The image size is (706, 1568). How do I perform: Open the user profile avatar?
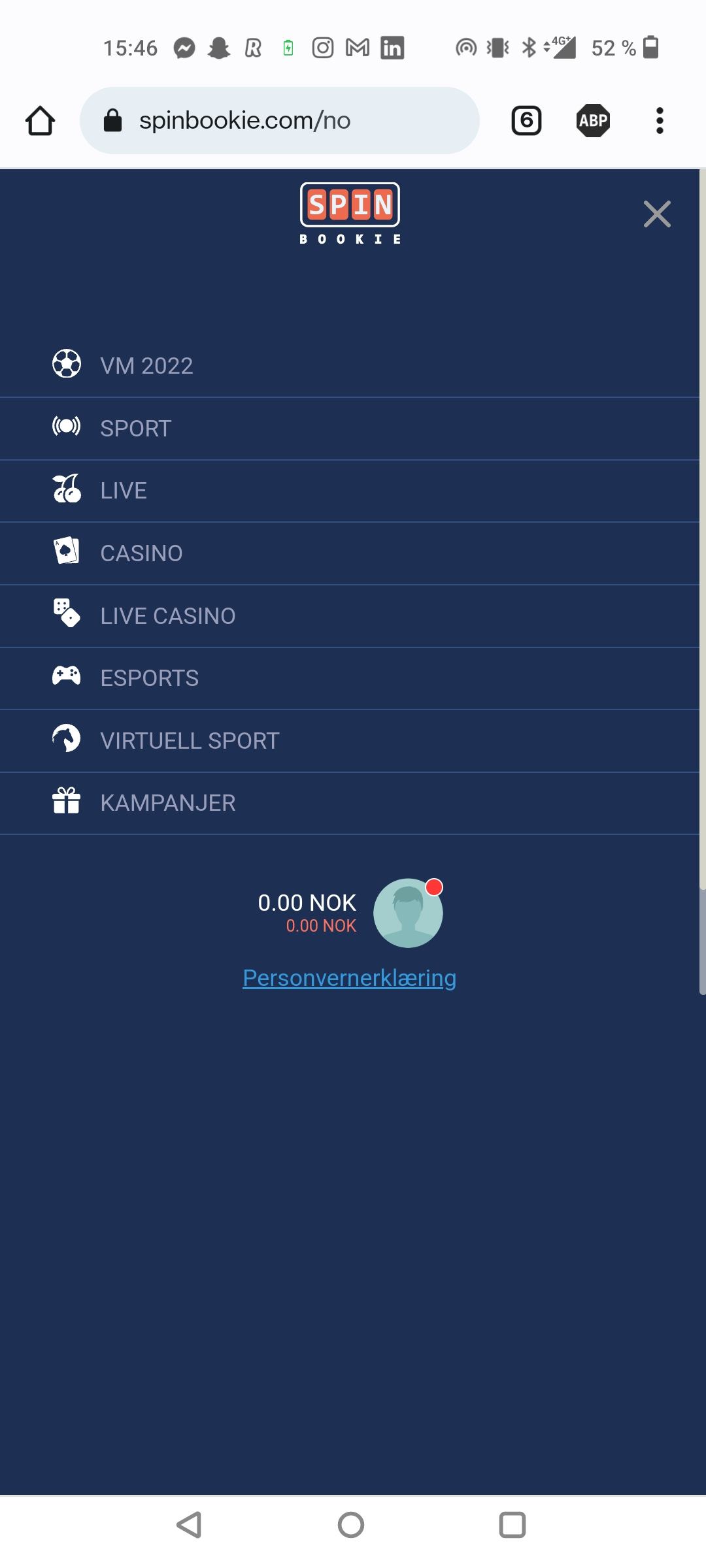[x=408, y=913]
